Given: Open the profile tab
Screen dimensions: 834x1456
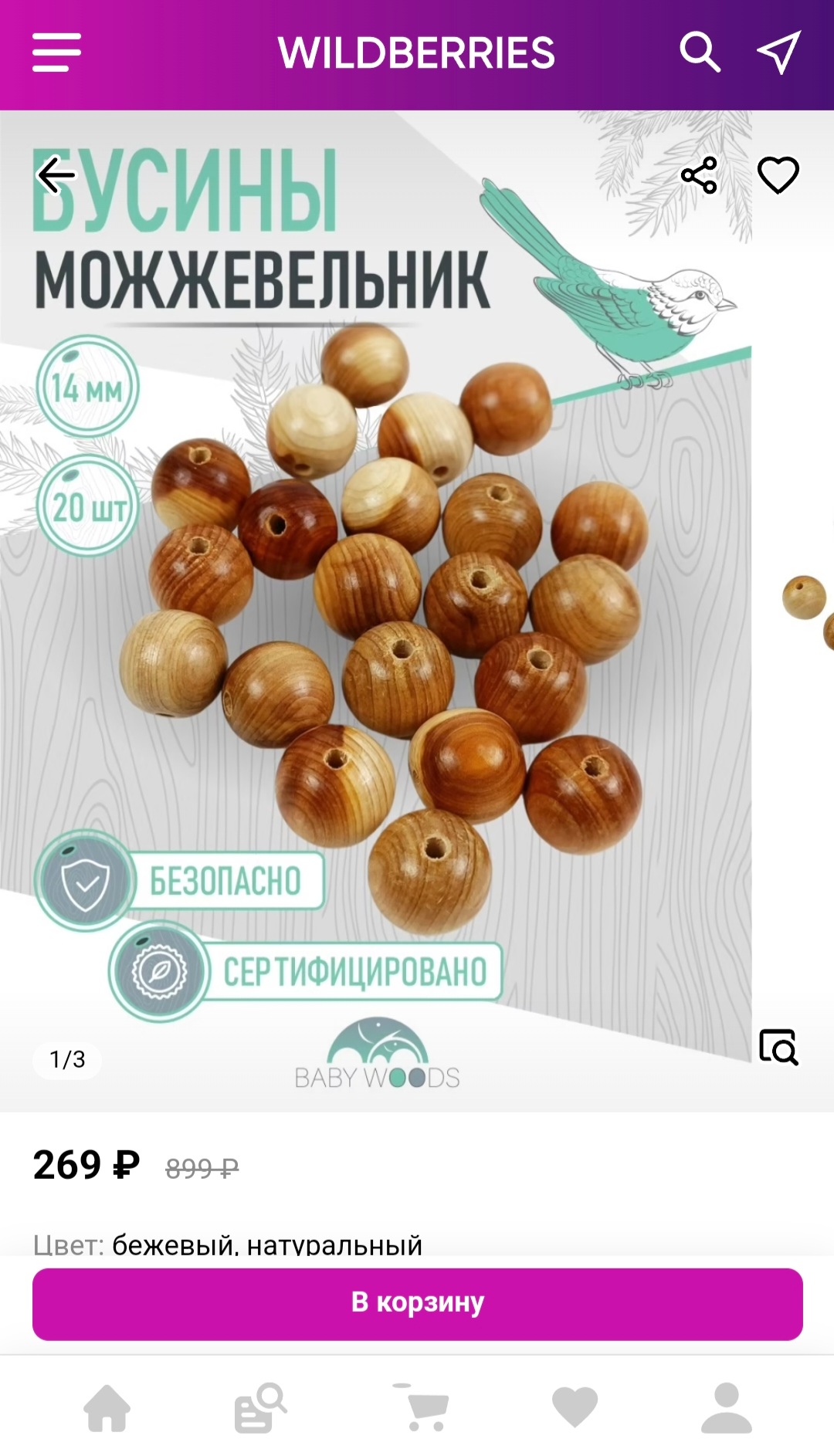Looking at the screenshot, I should pyautogui.click(x=726, y=1407).
